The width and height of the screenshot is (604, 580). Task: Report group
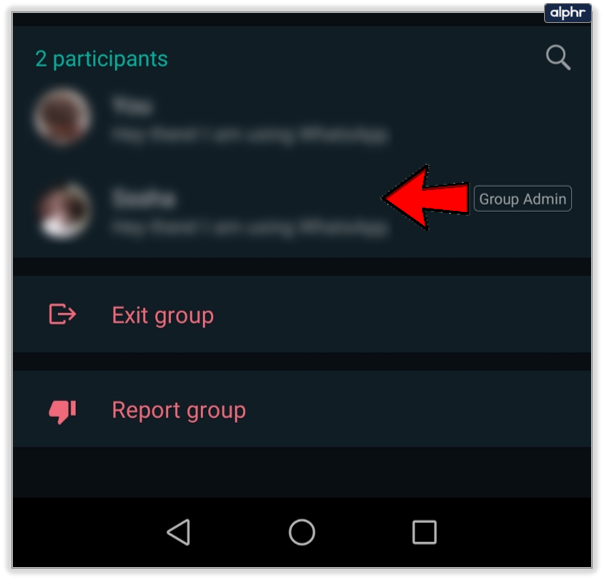[x=178, y=410]
